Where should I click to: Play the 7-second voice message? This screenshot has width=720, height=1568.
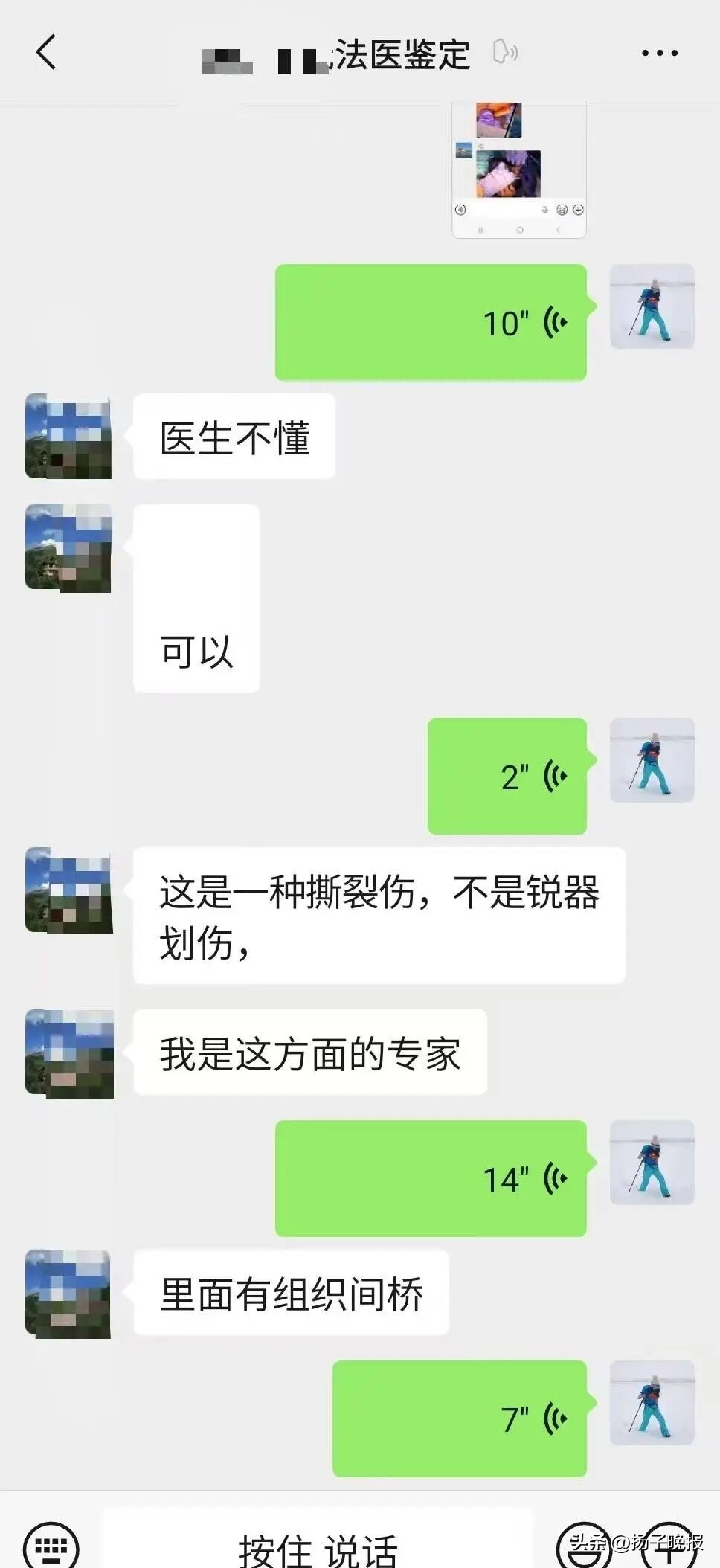pyautogui.click(x=459, y=1418)
